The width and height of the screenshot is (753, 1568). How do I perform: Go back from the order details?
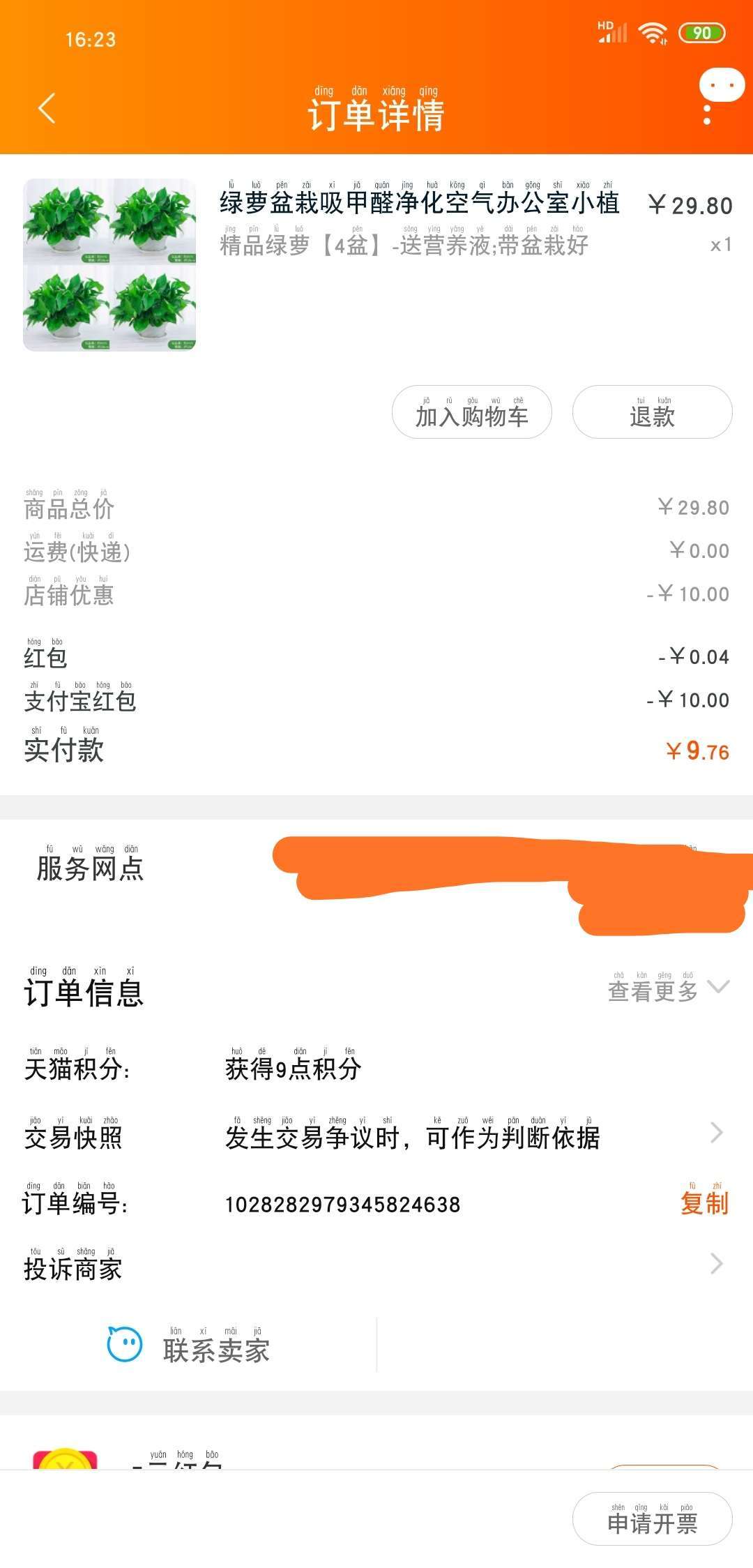click(x=47, y=108)
